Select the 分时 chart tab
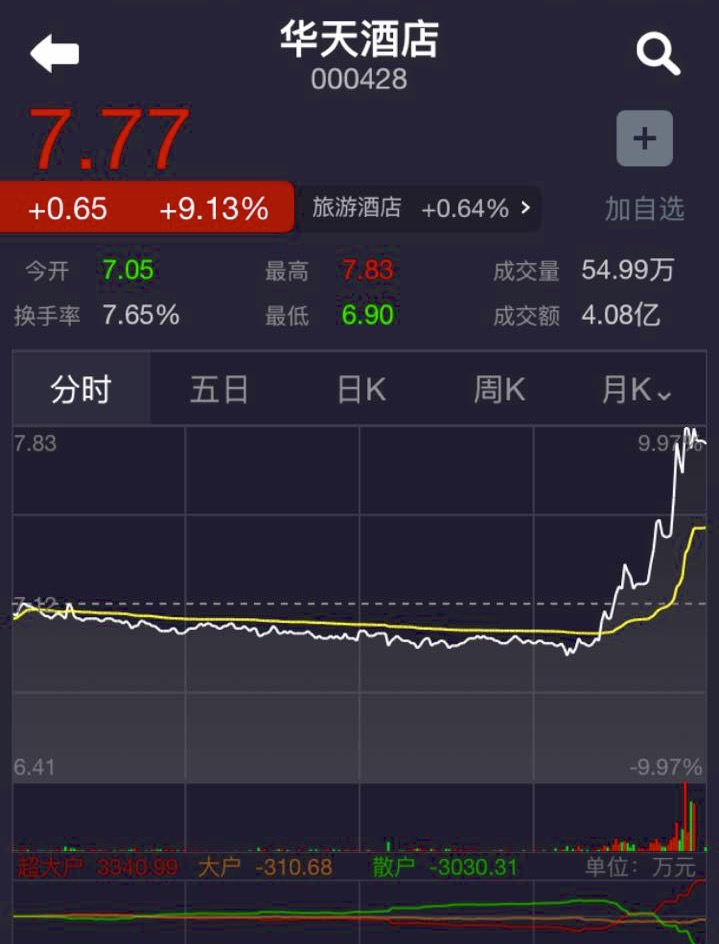This screenshot has width=719, height=944. (81, 389)
